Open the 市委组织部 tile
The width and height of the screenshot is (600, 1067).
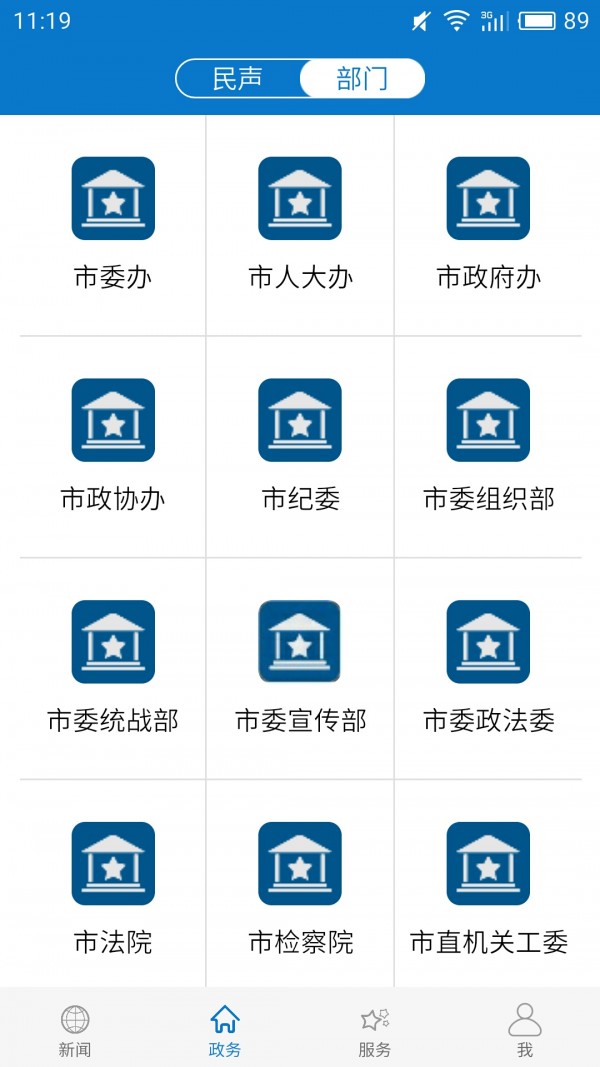pos(488,446)
